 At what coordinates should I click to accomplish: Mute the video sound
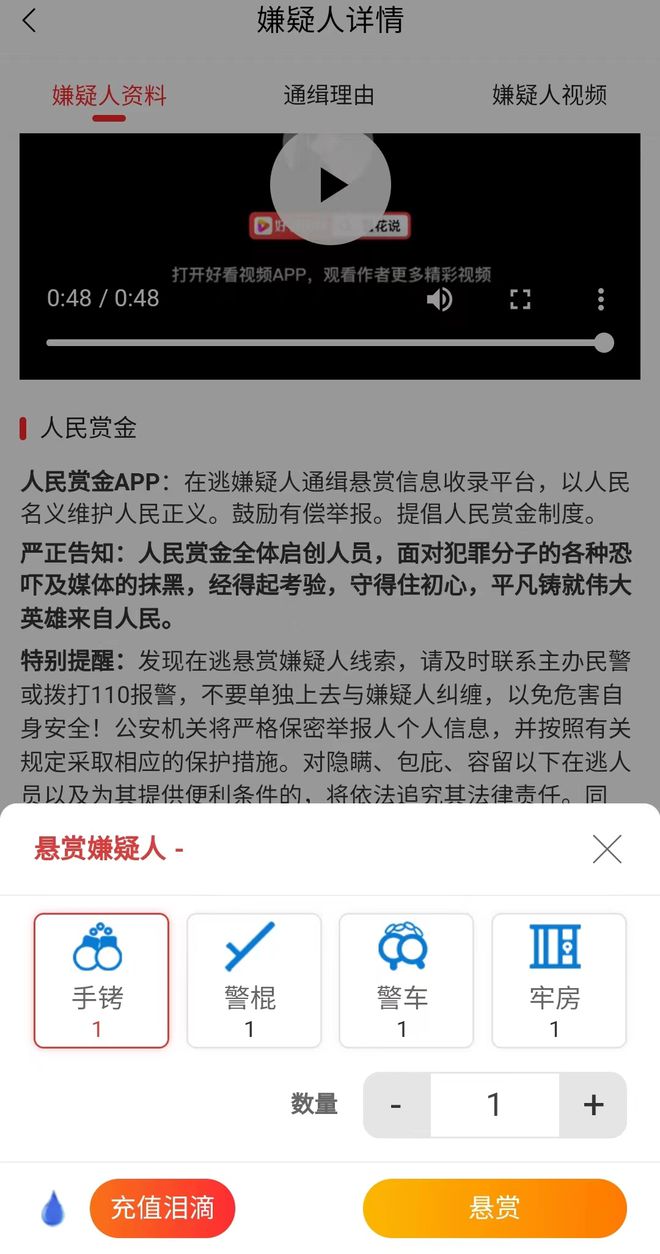point(439,299)
